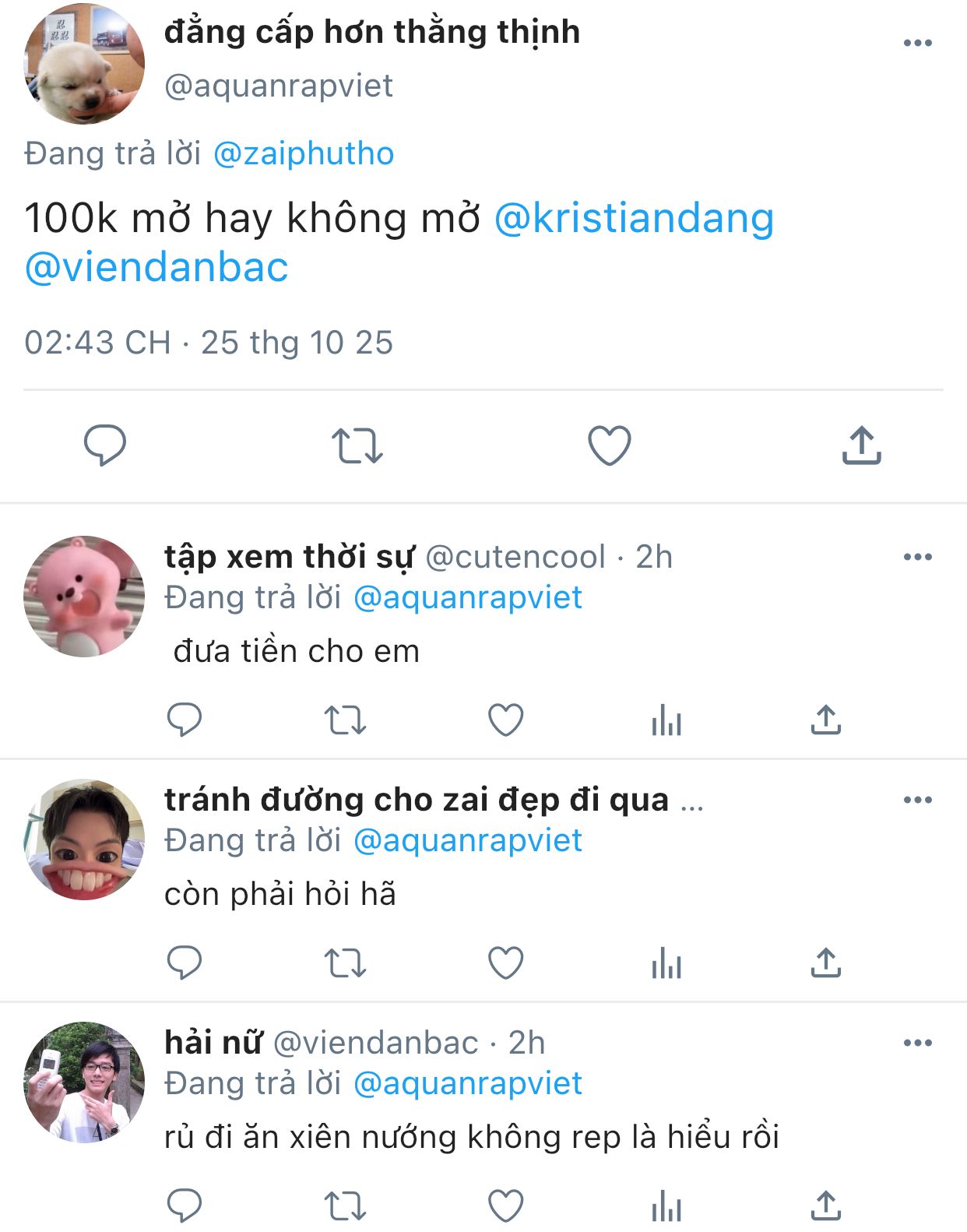Reply to hải nữ's xiên nướng comment
This screenshot has width=967, height=1232.
185,1206
